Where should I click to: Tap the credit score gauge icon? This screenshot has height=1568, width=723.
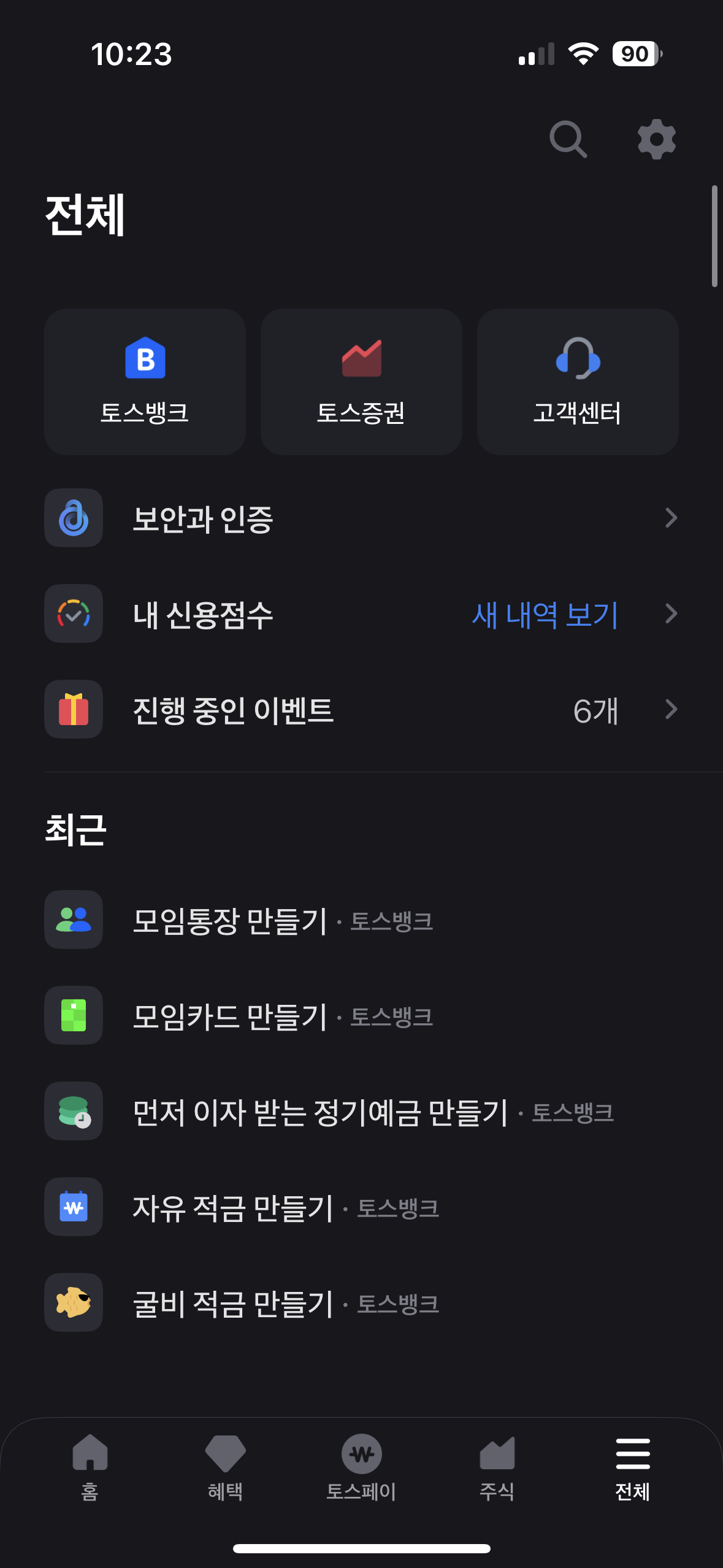73,614
